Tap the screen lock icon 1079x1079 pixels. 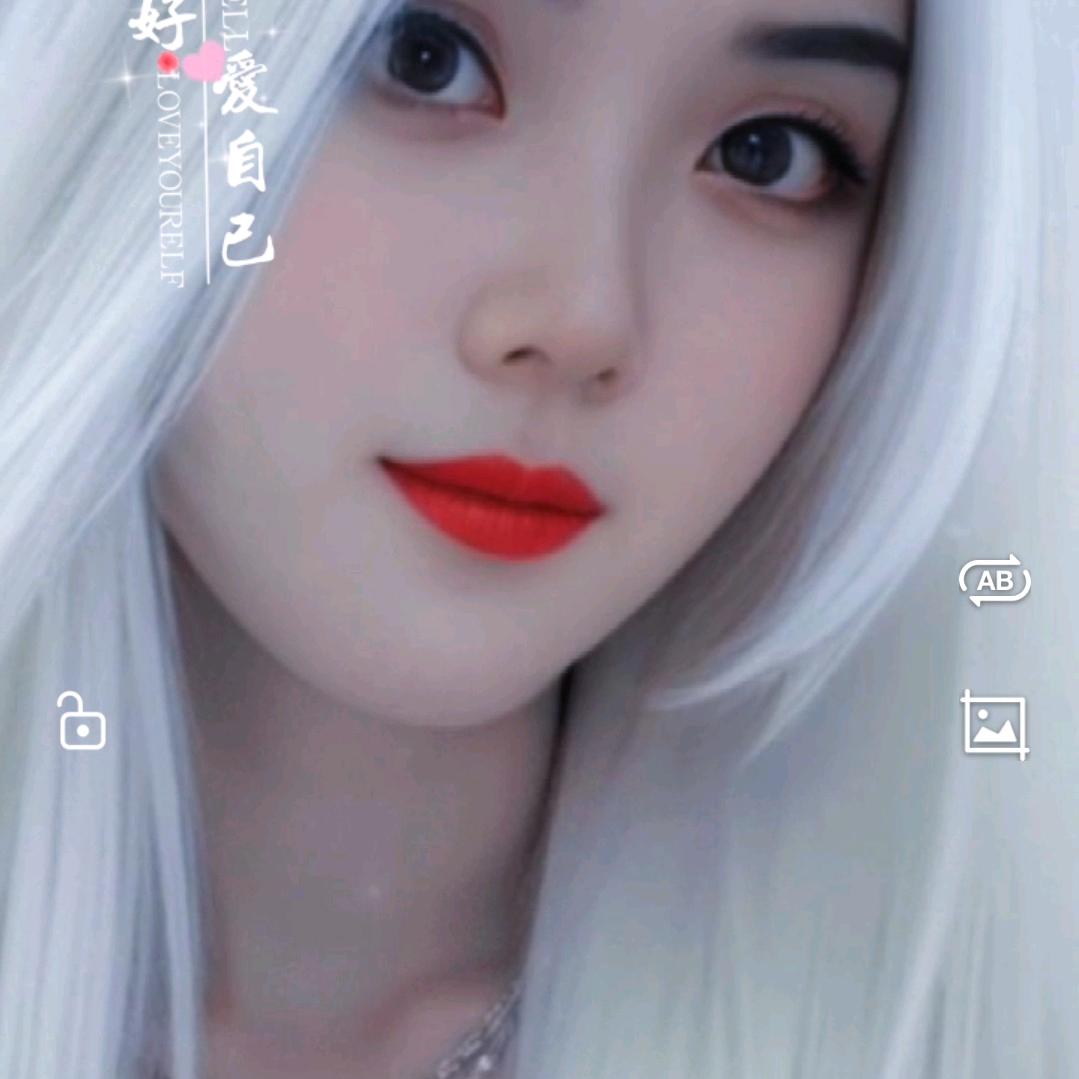pyautogui.click(x=81, y=721)
